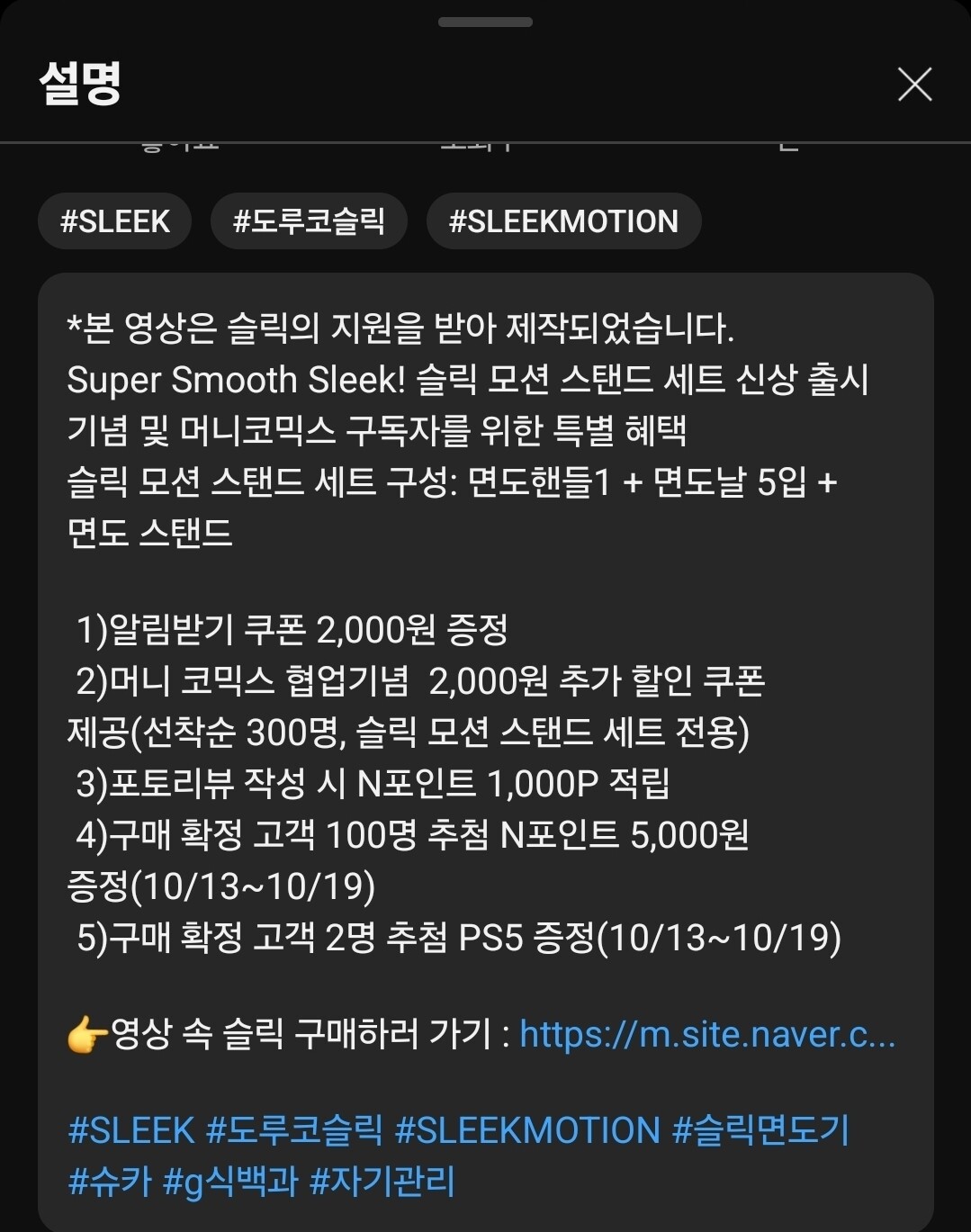Select the #SLEEK hashtag chip
The image size is (971, 1232).
pyautogui.click(x=115, y=221)
